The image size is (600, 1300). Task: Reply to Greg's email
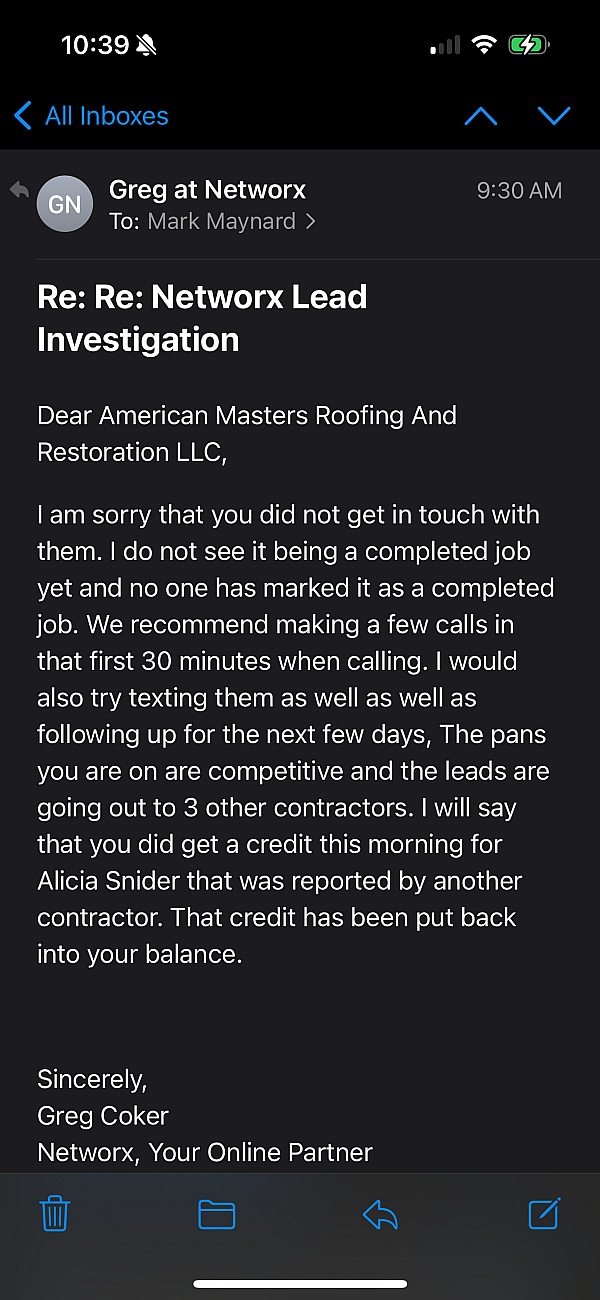tap(380, 1215)
